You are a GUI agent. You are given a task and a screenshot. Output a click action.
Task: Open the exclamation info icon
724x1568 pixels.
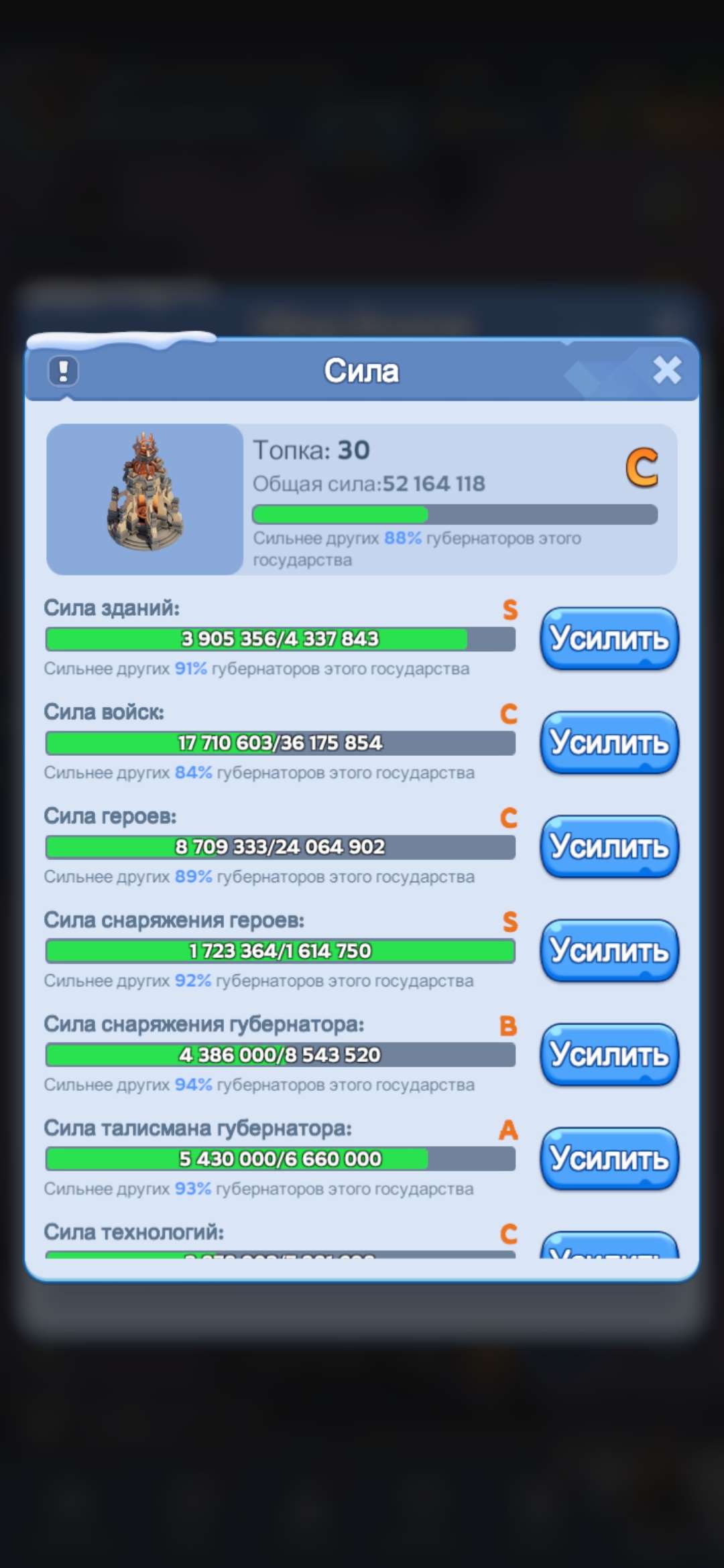[x=63, y=371]
